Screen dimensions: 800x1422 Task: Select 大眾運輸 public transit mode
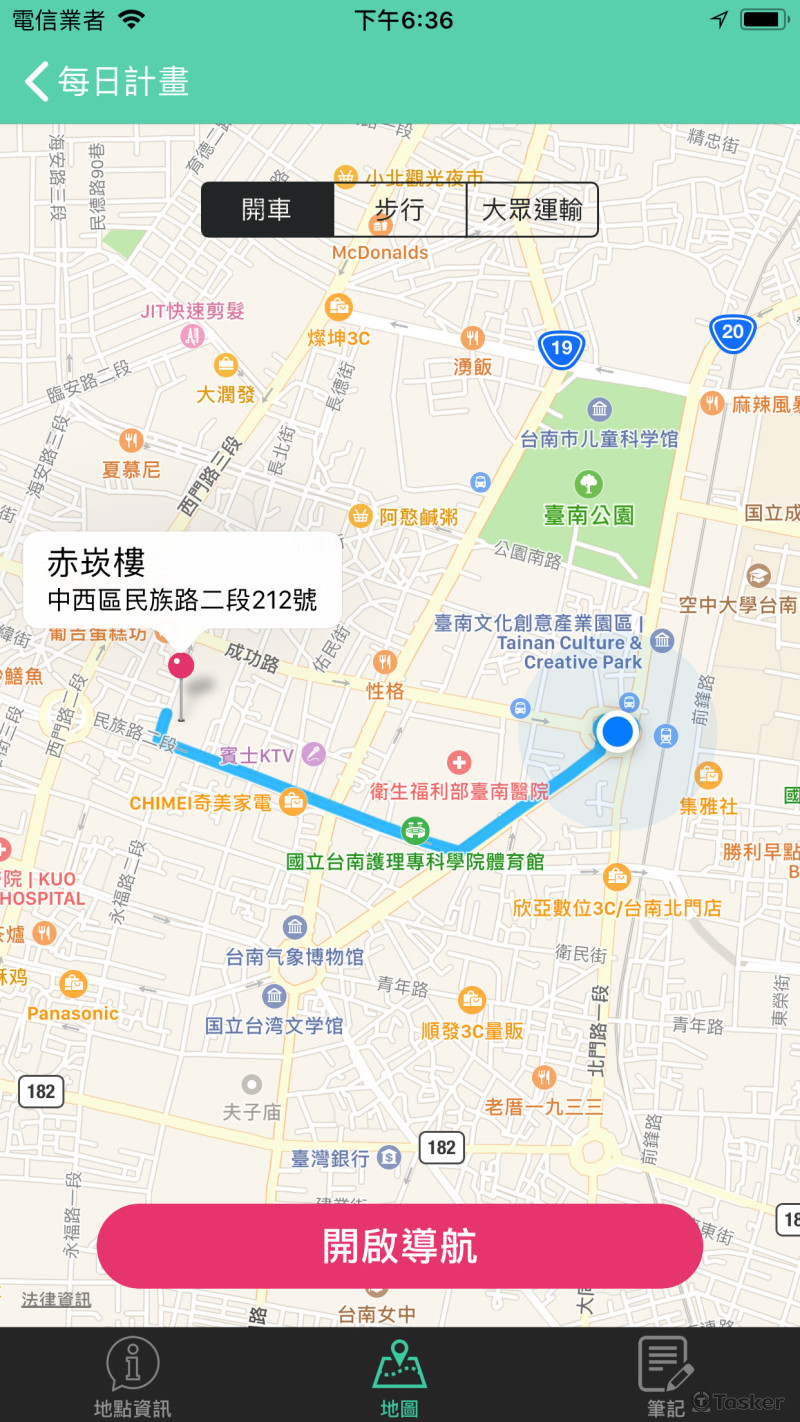531,210
